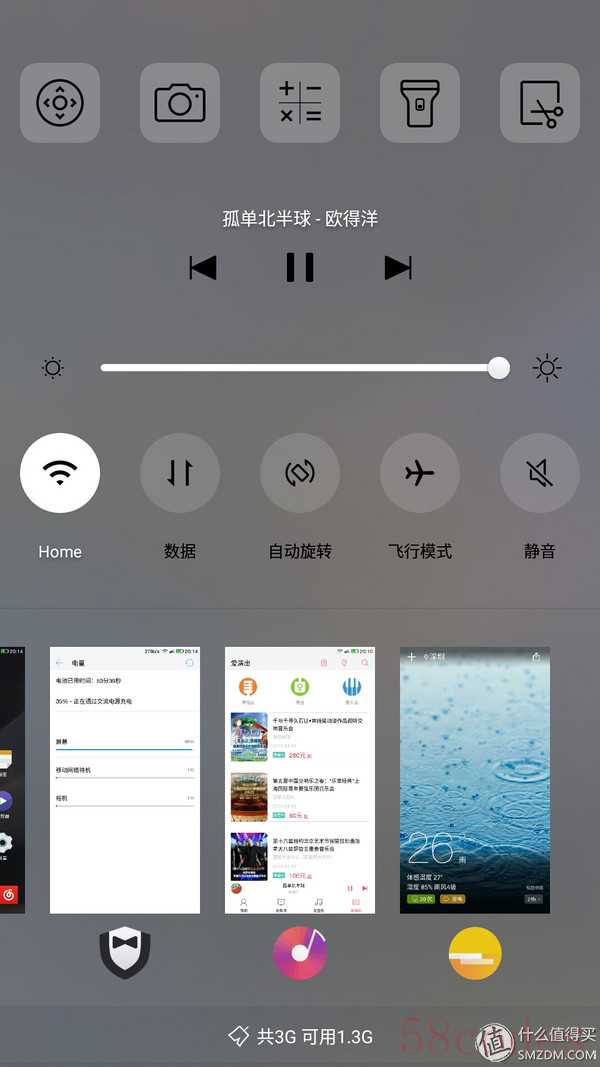Toggle auto rotate (自动旋转)
600x1067 pixels.
pyautogui.click(x=300, y=473)
